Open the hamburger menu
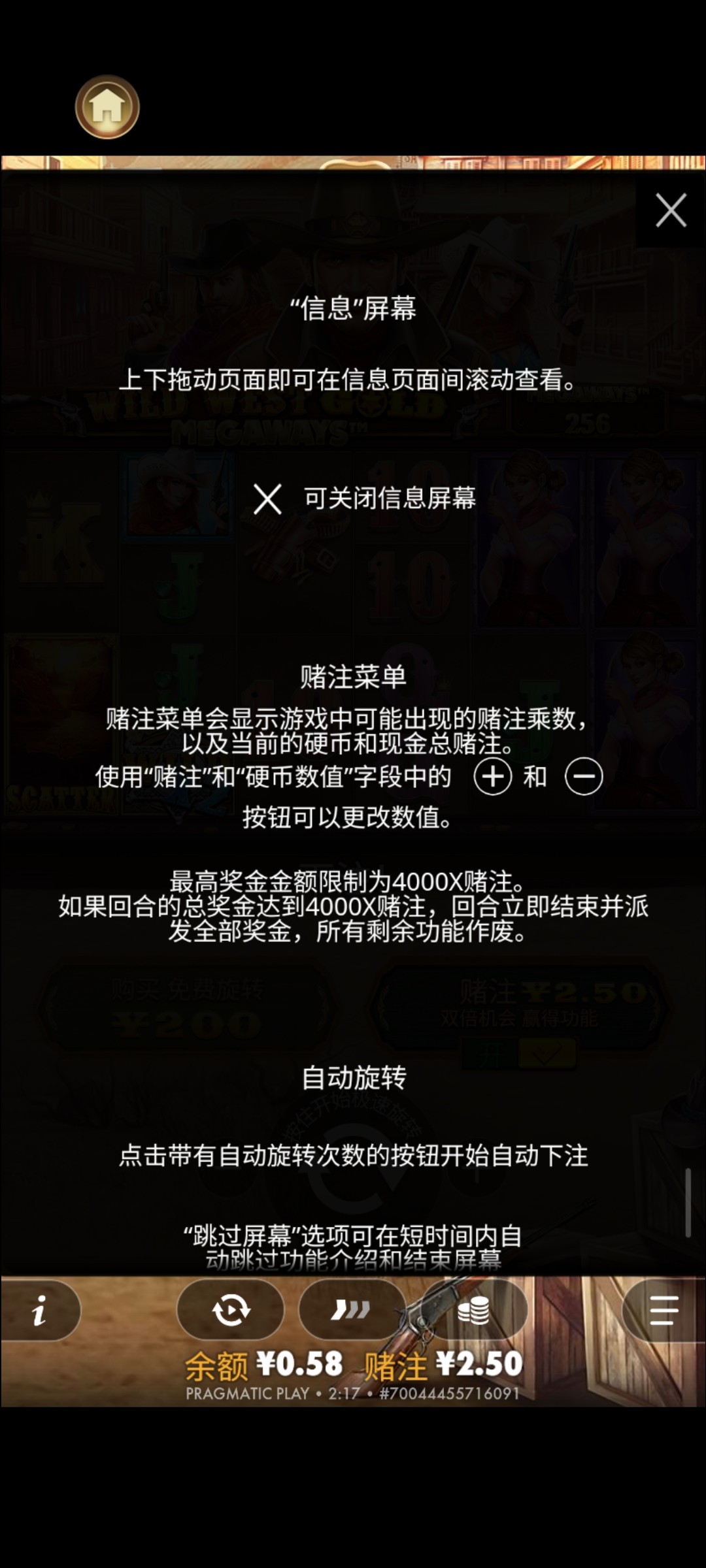This screenshot has height=1568, width=706. [x=664, y=1310]
